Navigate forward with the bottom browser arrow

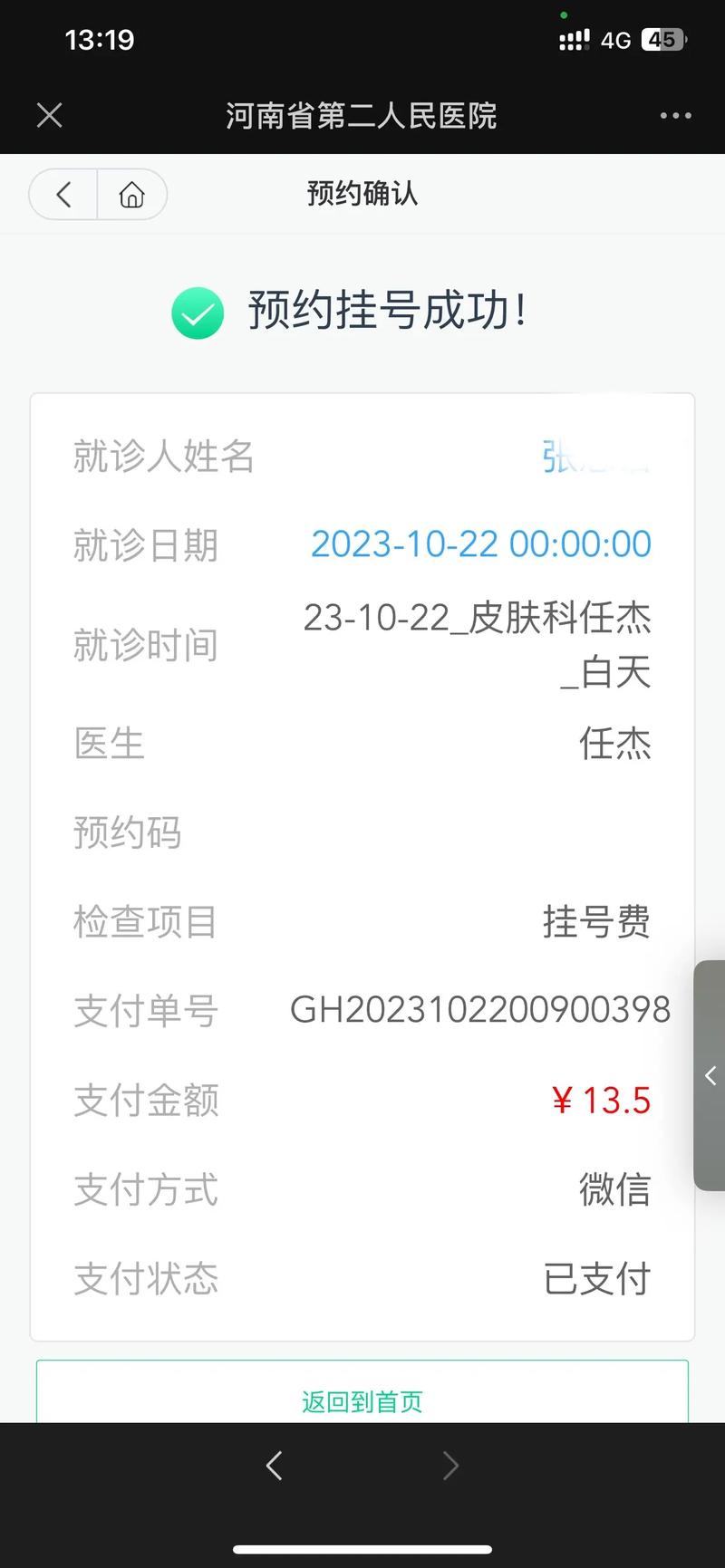pyautogui.click(x=450, y=1465)
